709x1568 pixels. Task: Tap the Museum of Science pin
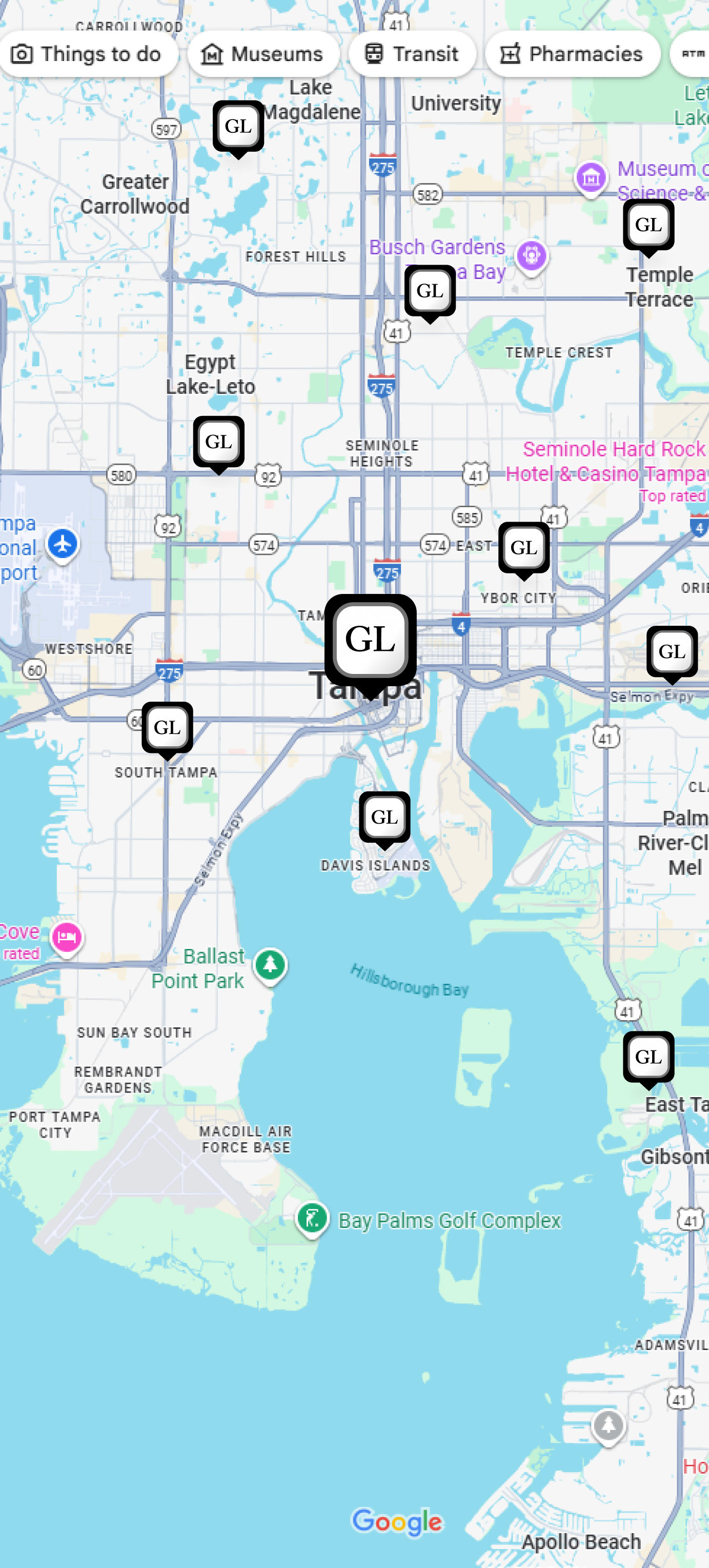point(591,178)
